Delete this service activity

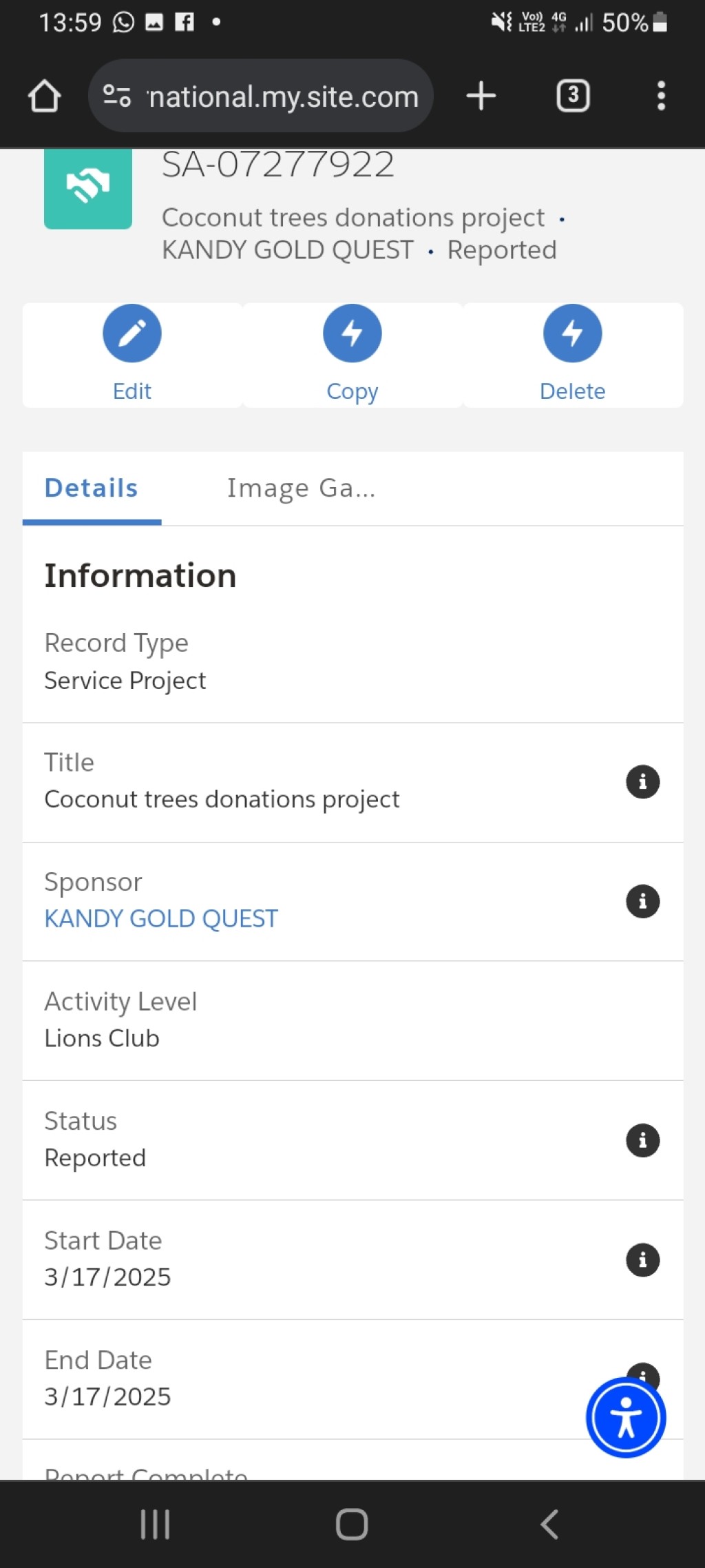(x=573, y=354)
